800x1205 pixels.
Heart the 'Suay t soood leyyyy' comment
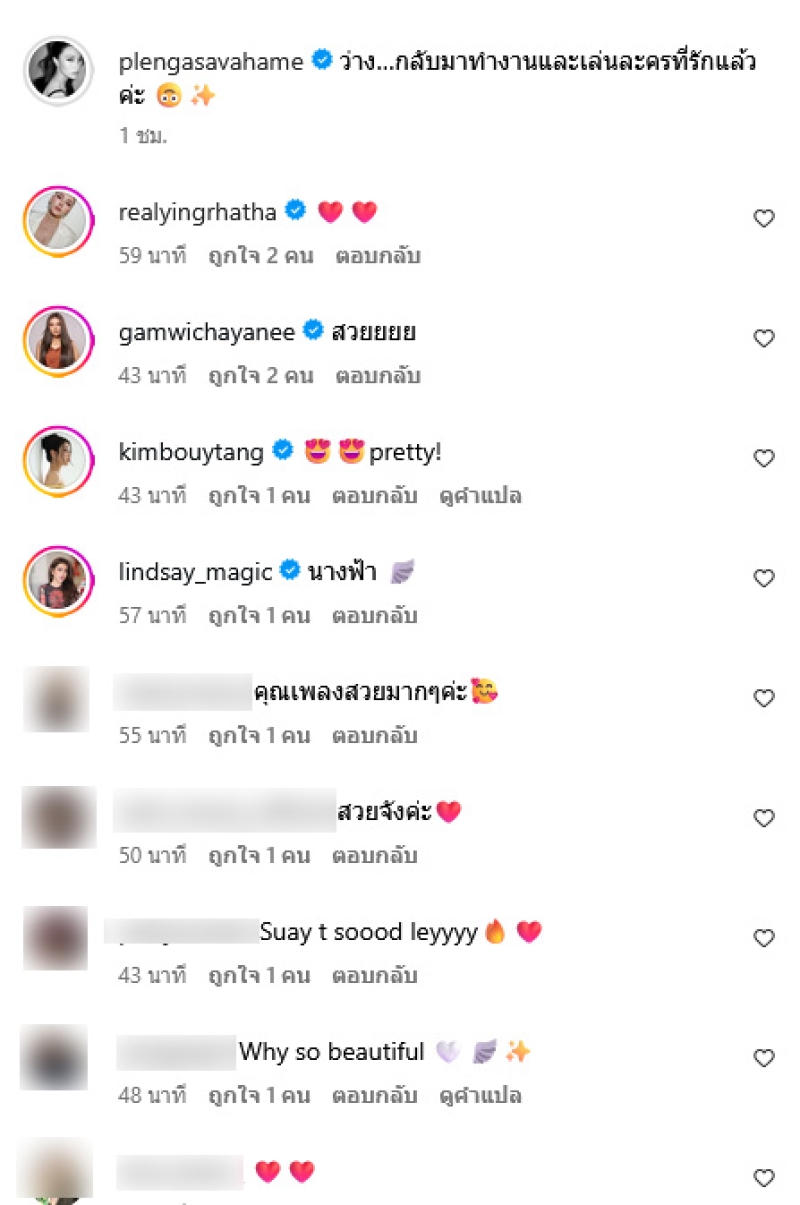(764, 938)
